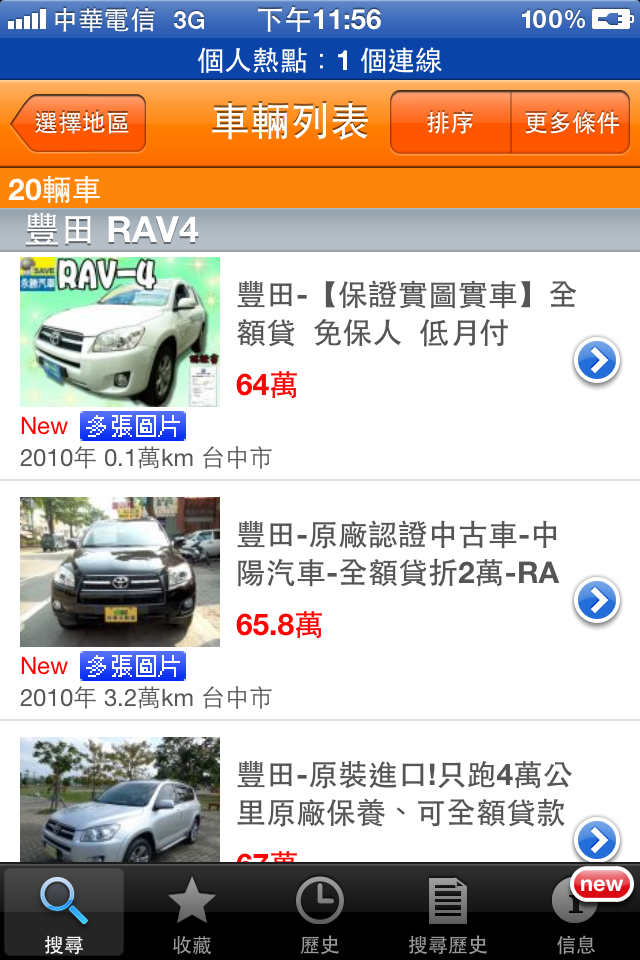Switch to the 歷史 tab
The width and height of the screenshot is (640, 960).
320,912
